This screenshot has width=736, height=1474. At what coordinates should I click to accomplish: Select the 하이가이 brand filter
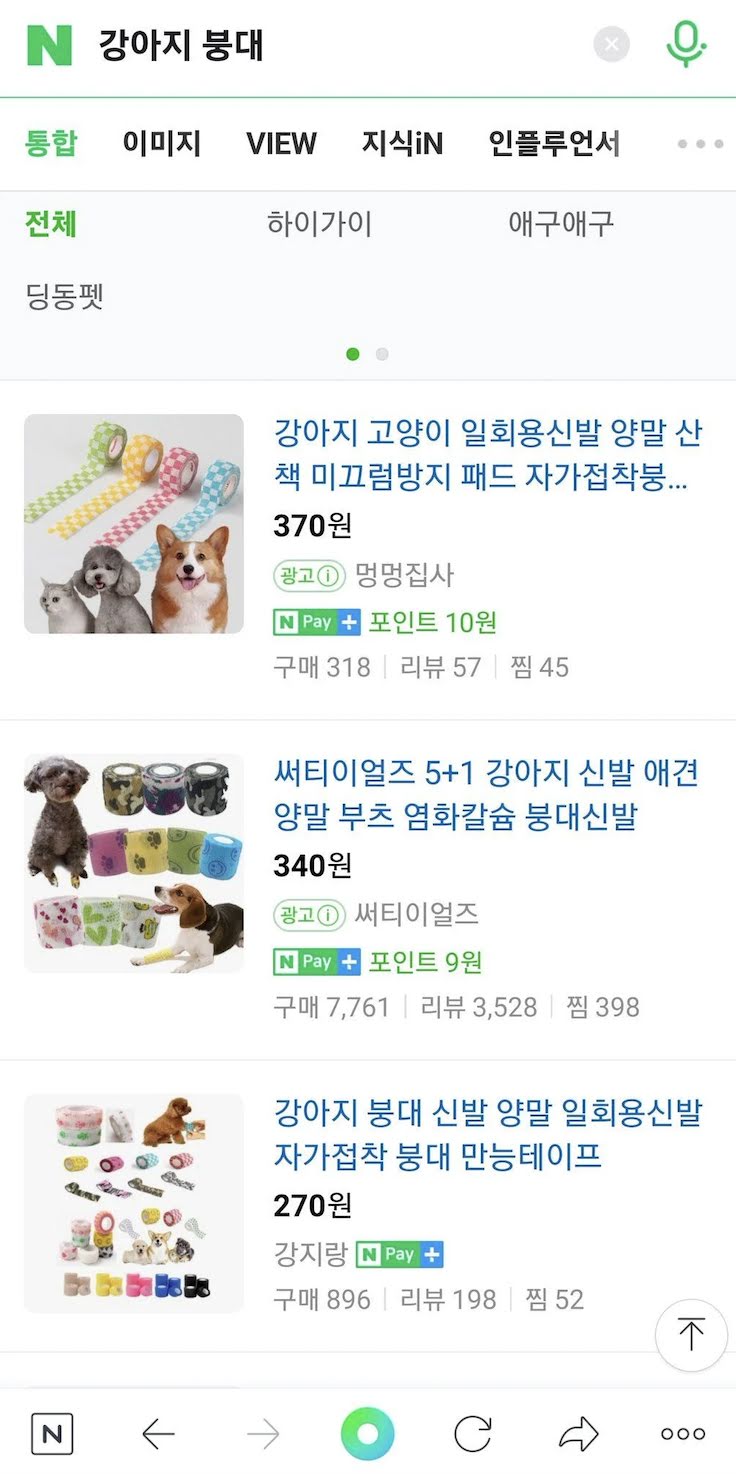(319, 223)
